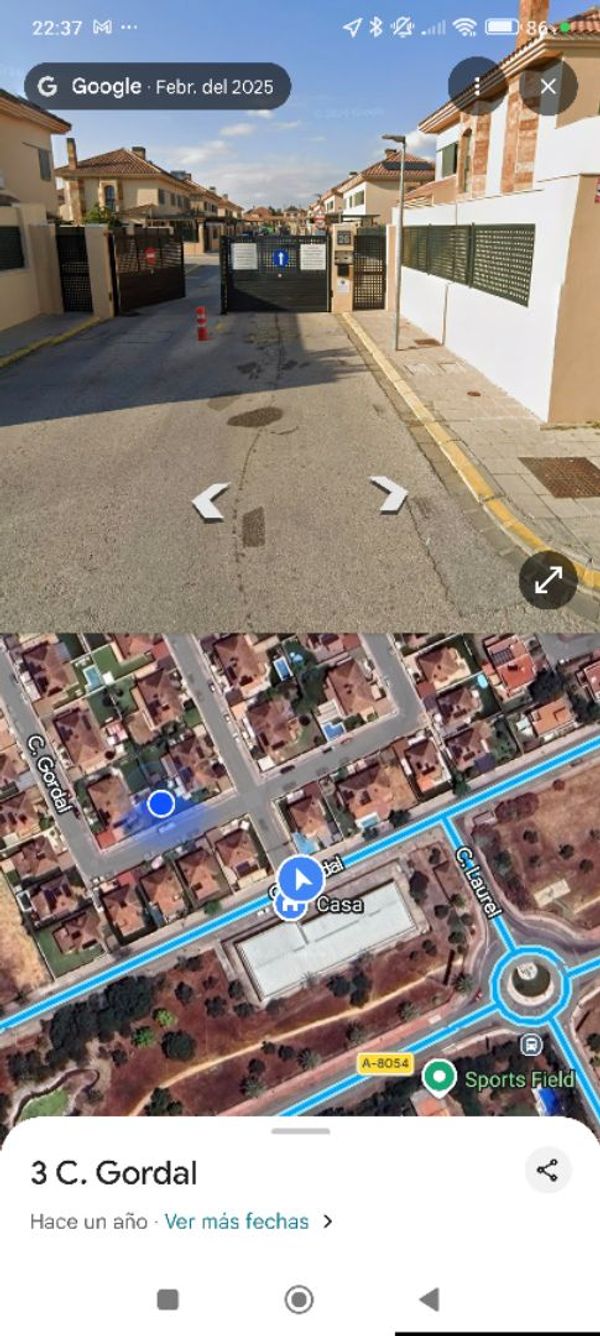Move left with the Street View arrow
600x1336 pixels.
click(211, 500)
